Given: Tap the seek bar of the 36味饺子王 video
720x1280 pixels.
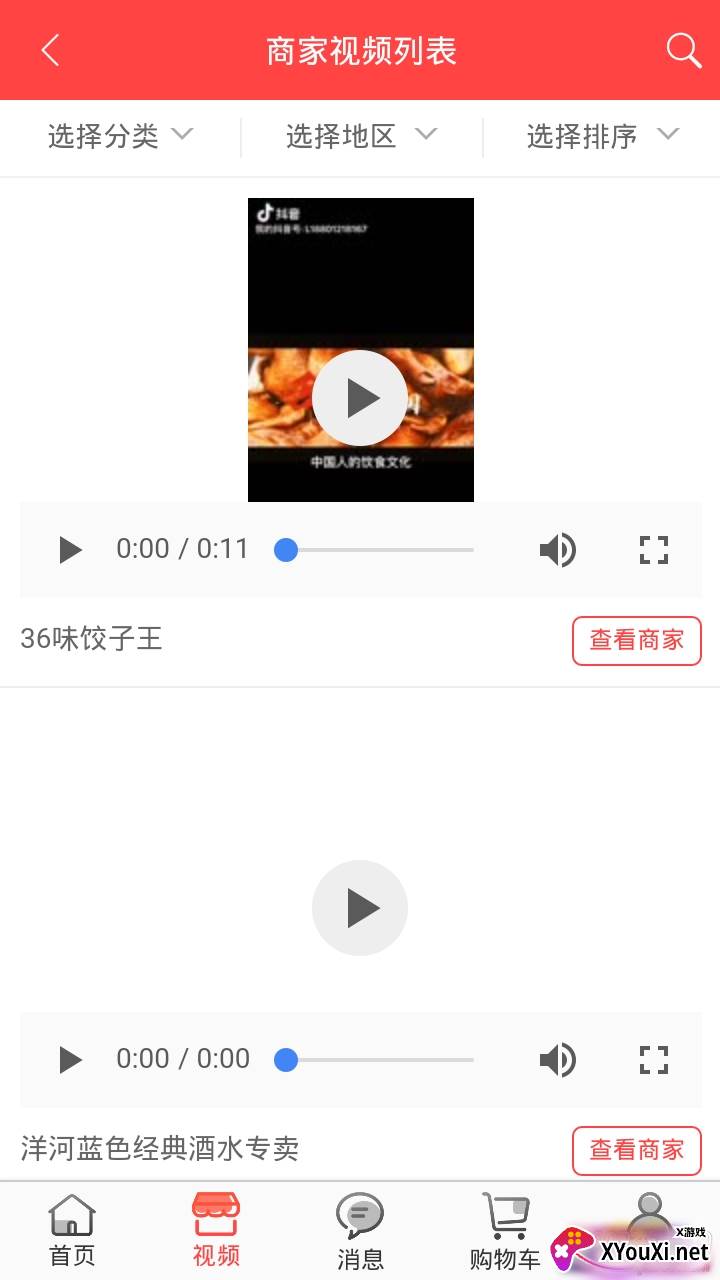Looking at the screenshot, I should pos(380,549).
